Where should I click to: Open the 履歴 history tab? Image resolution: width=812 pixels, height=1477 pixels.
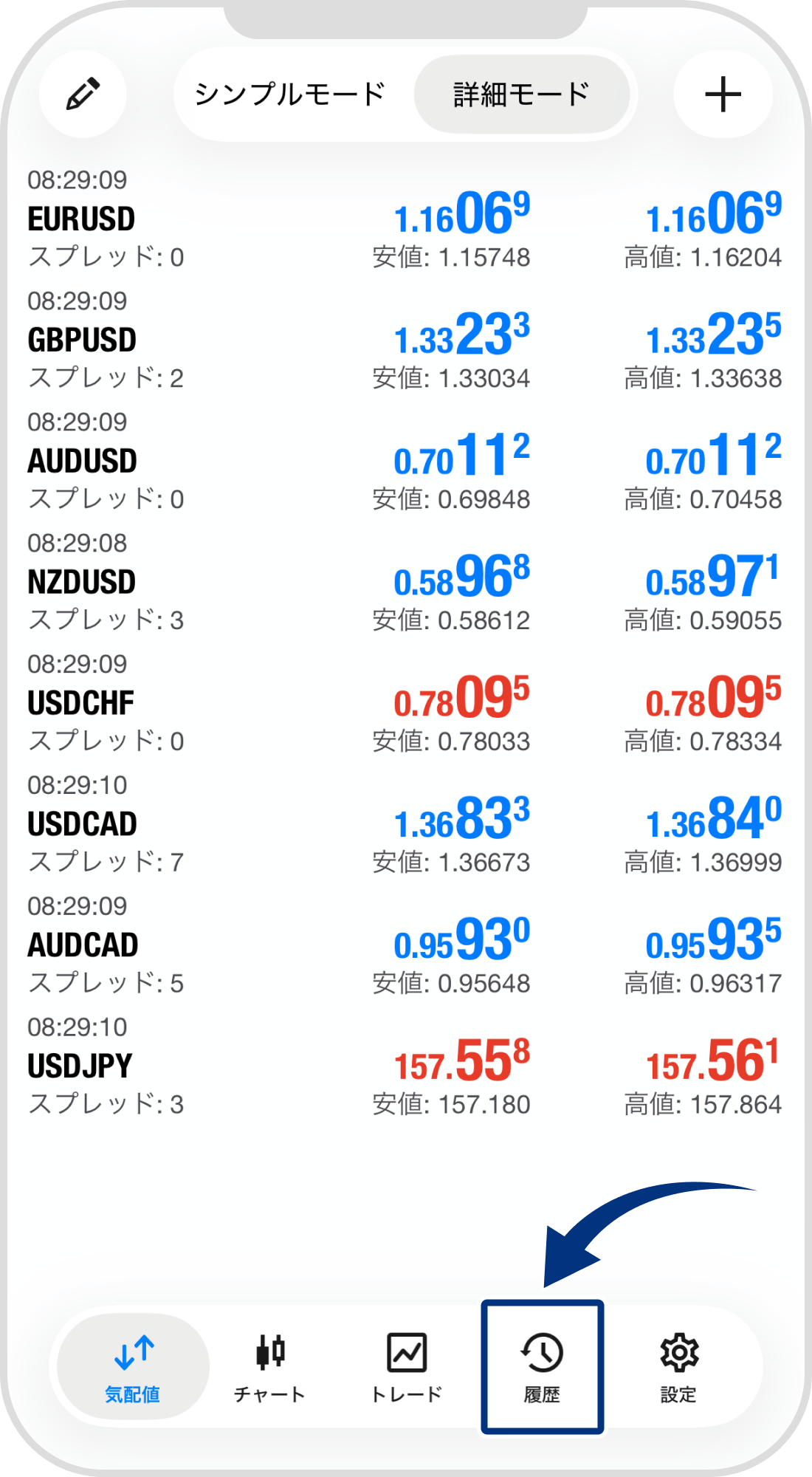coord(543,1367)
